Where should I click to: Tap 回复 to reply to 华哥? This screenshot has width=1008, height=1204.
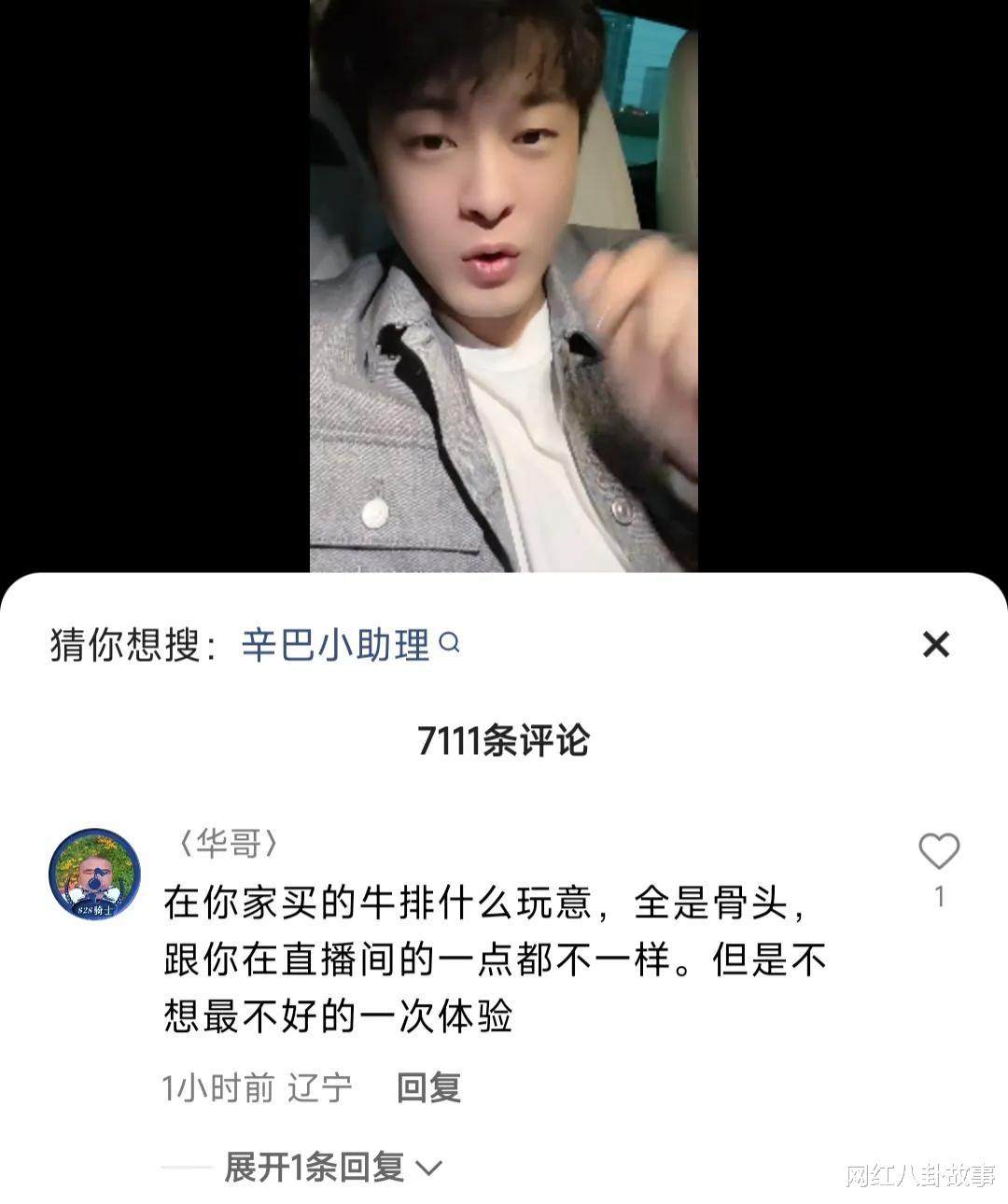click(427, 1087)
